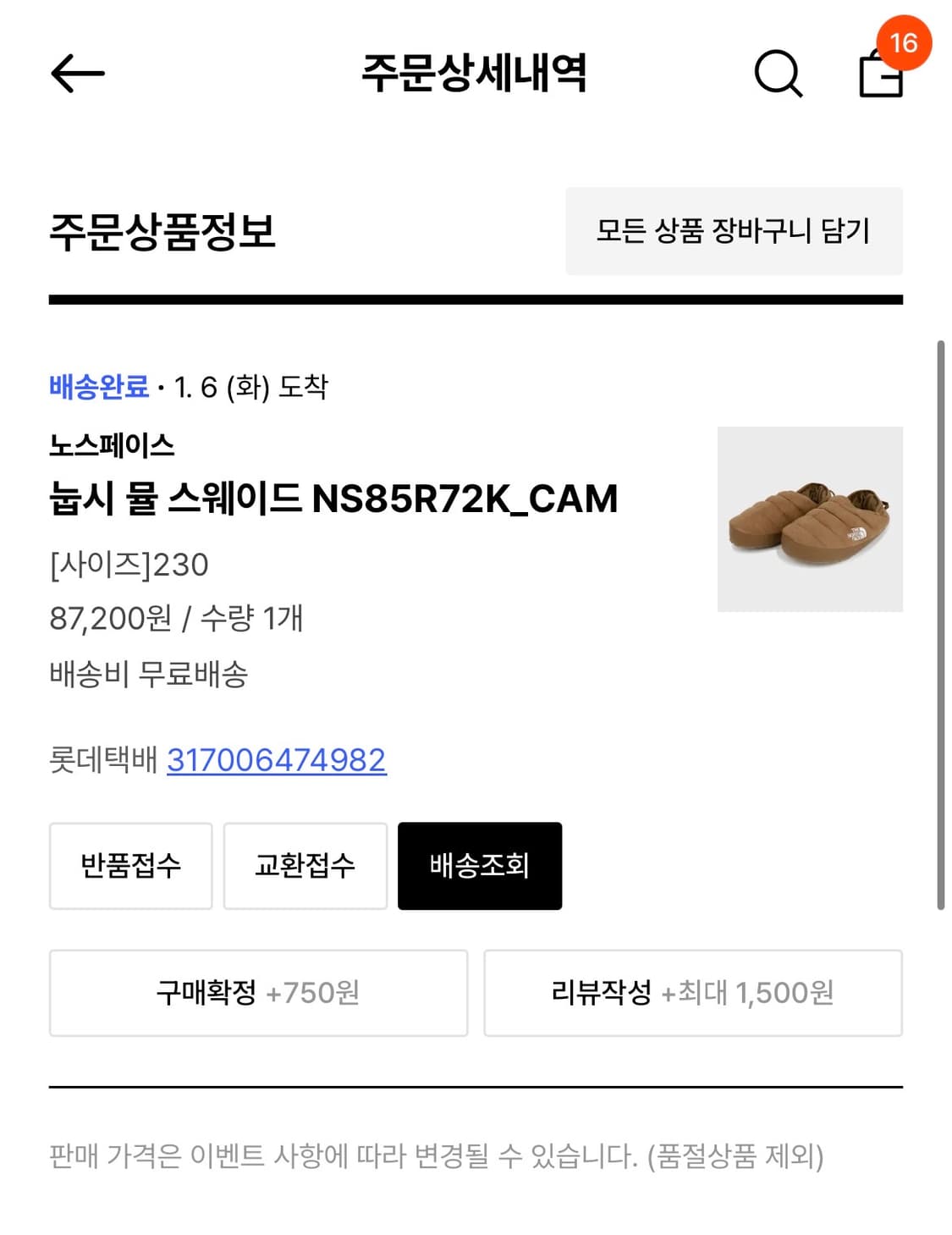
Task: Click the 배송완료 delivery status label
Action: [x=99, y=388]
